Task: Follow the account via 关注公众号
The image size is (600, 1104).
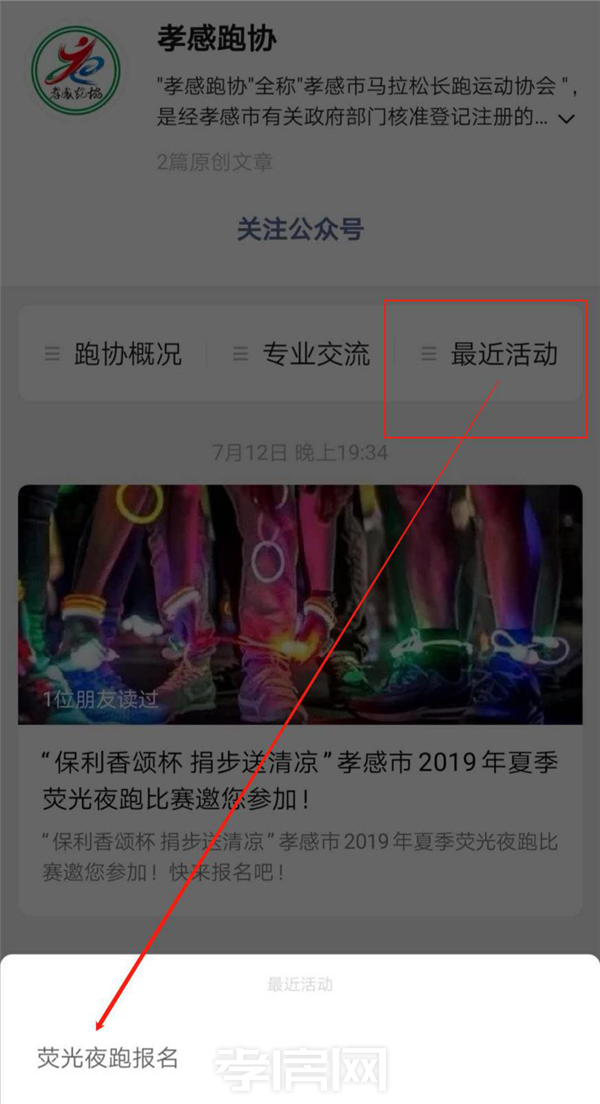Action: 300,229
